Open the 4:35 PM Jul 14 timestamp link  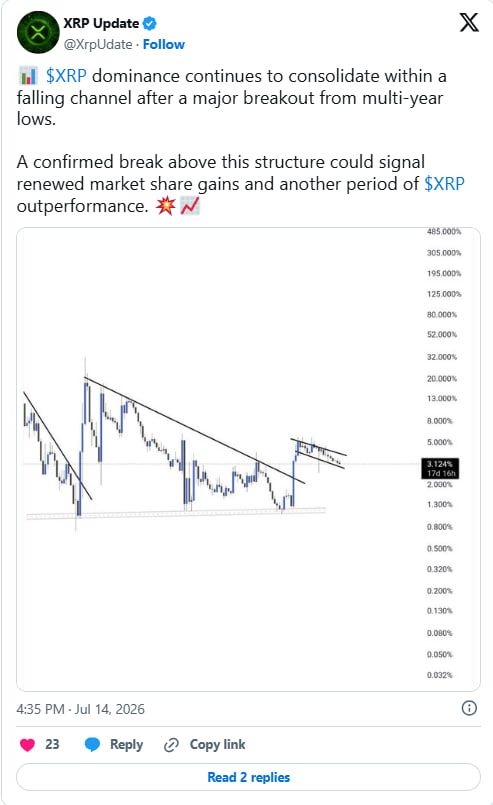(x=81, y=709)
